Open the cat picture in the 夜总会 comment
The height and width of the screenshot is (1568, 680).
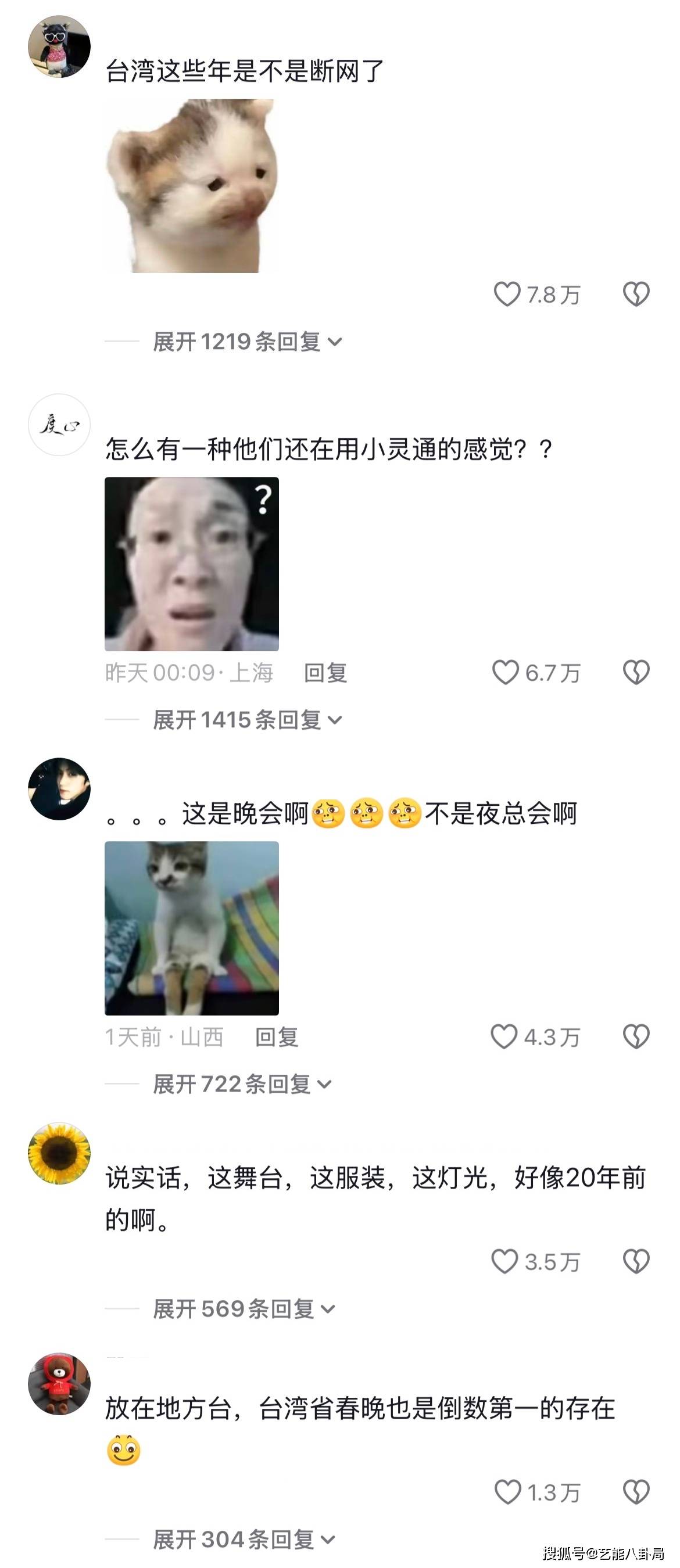pos(192,928)
